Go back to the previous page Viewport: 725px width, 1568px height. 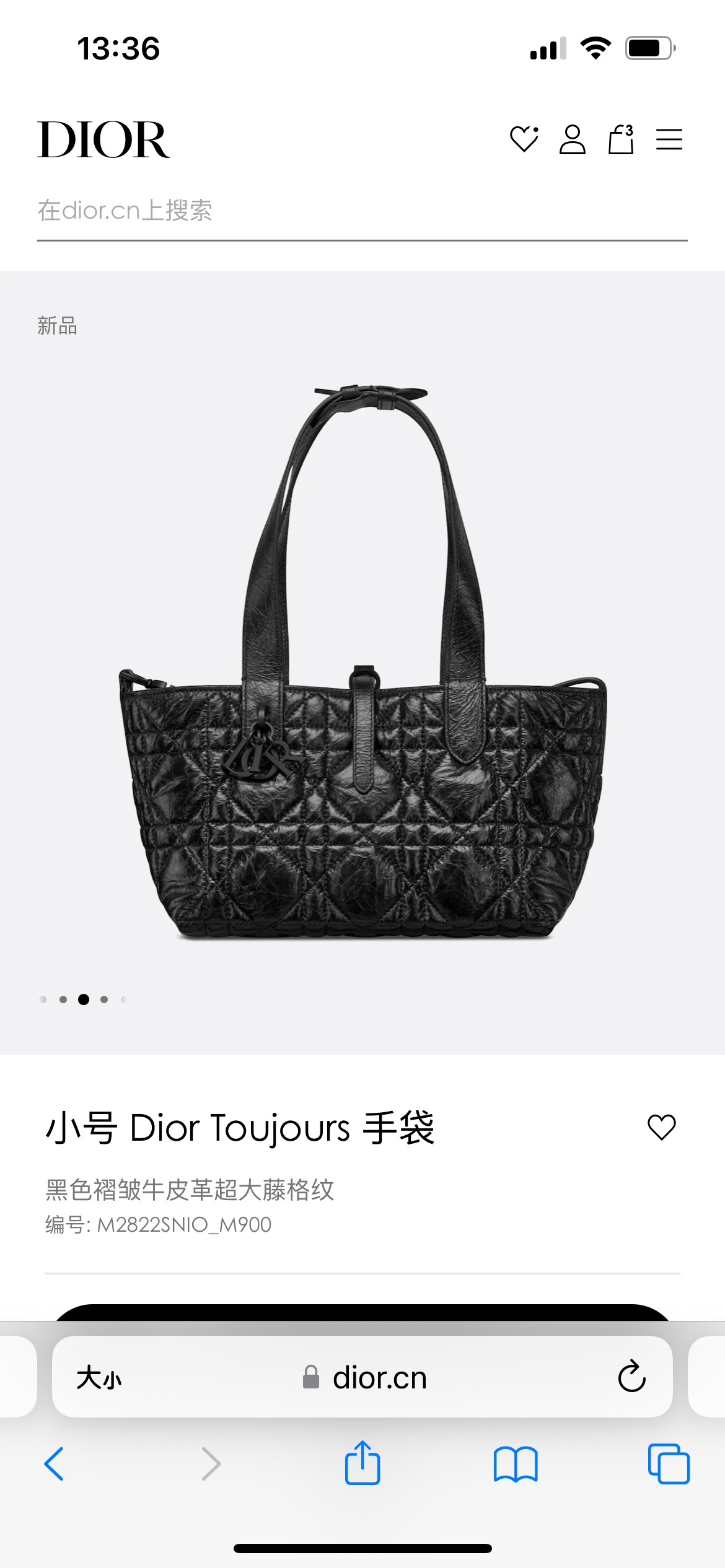coord(55,1465)
